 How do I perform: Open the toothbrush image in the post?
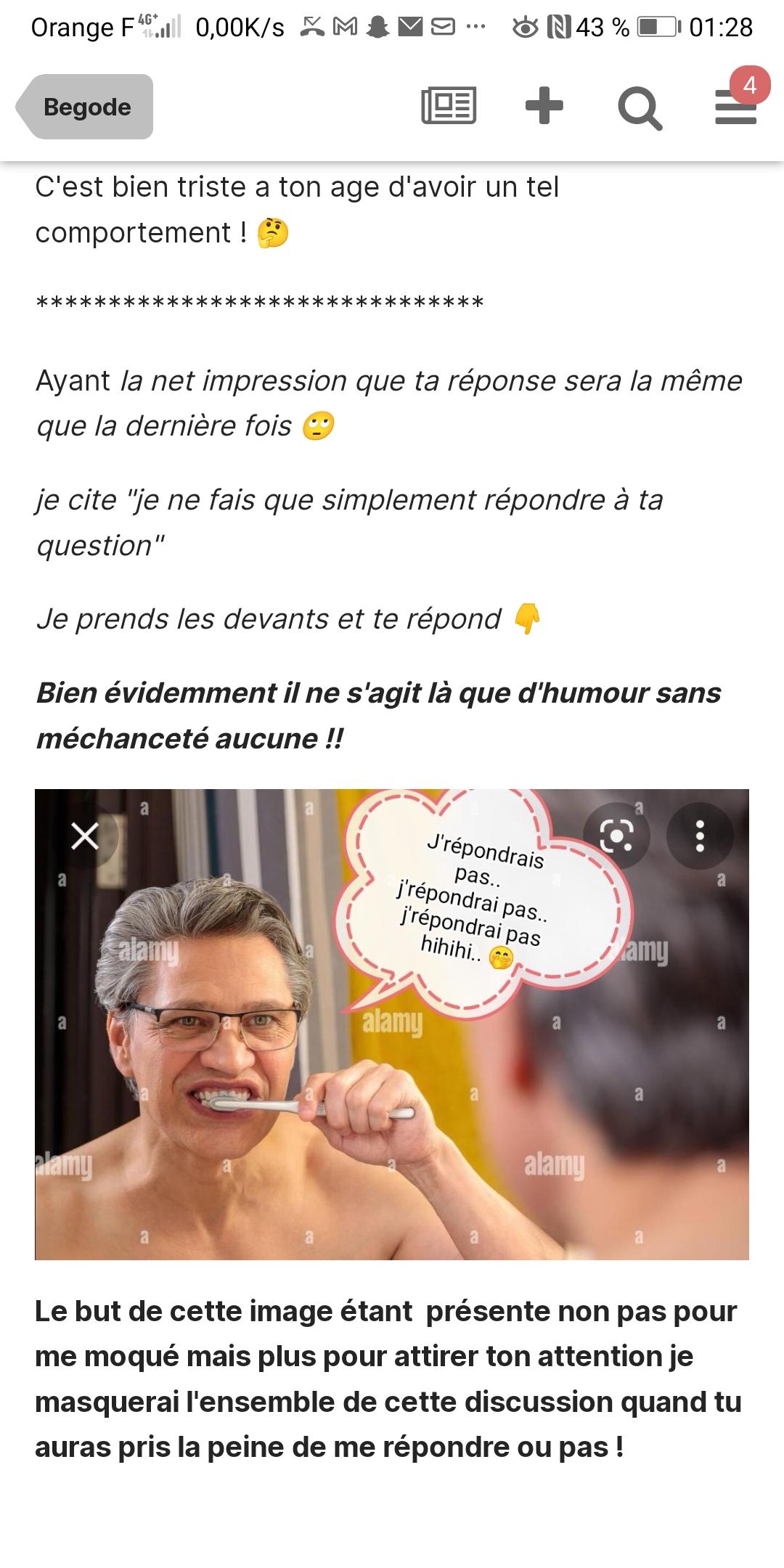point(392,1024)
